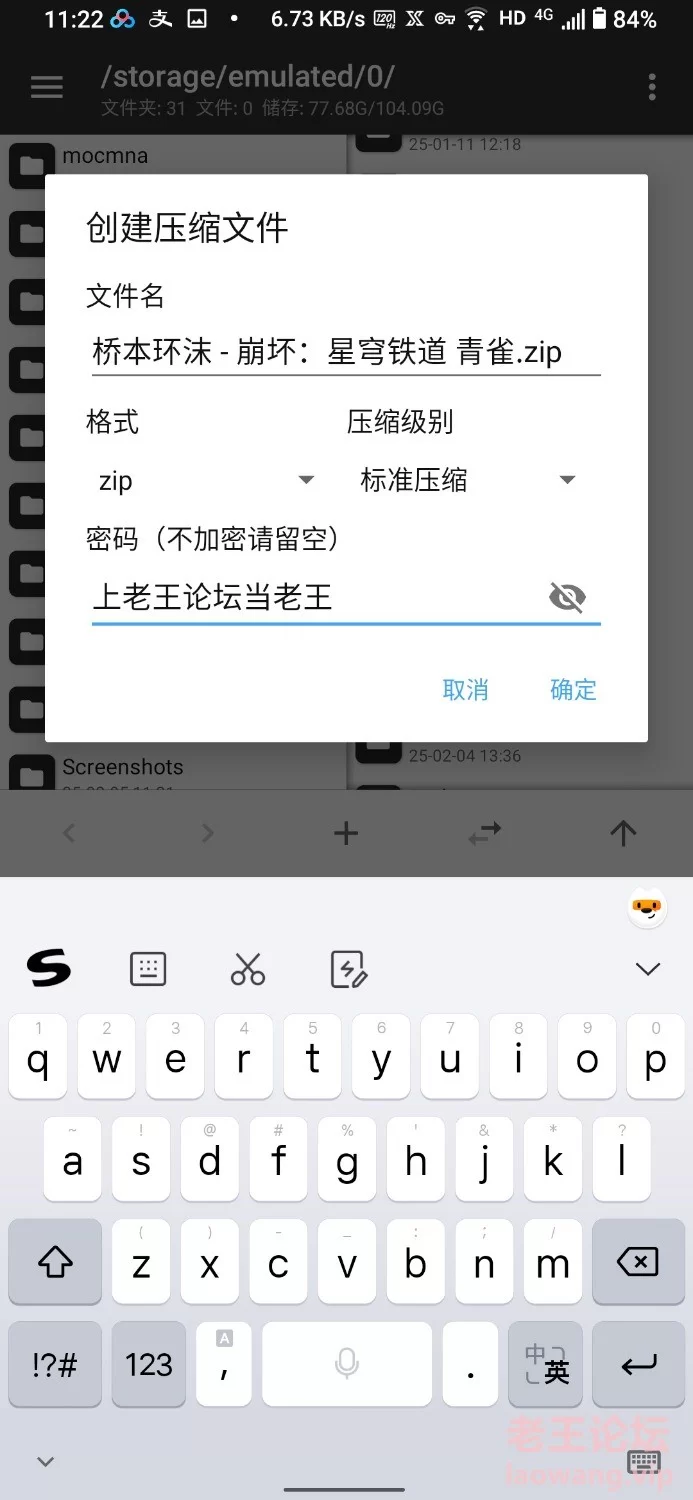
Task: Tap the backspace key on keyboard
Action: click(637, 1262)
